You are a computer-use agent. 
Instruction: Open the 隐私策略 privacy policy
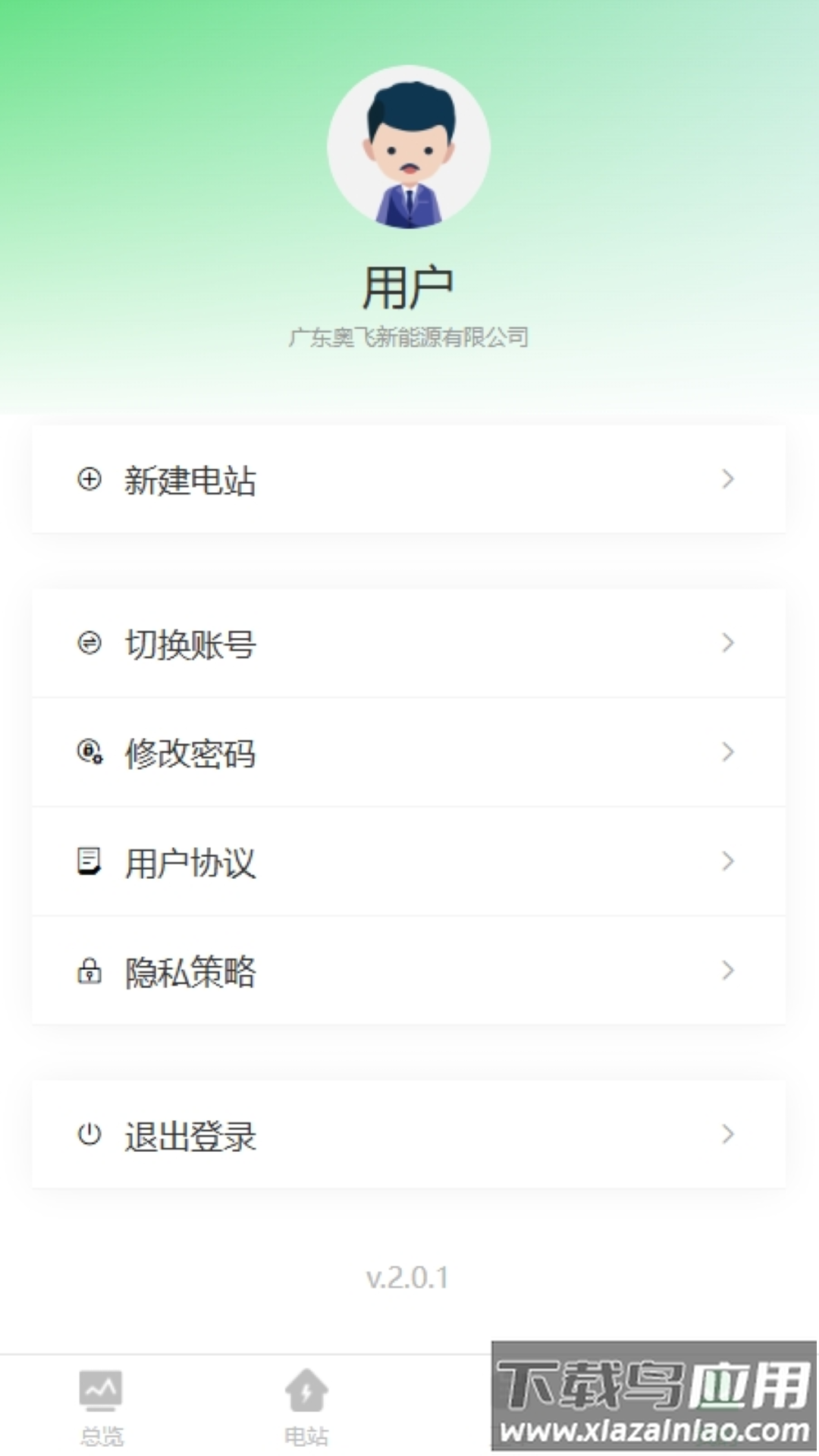pos(408,971)
